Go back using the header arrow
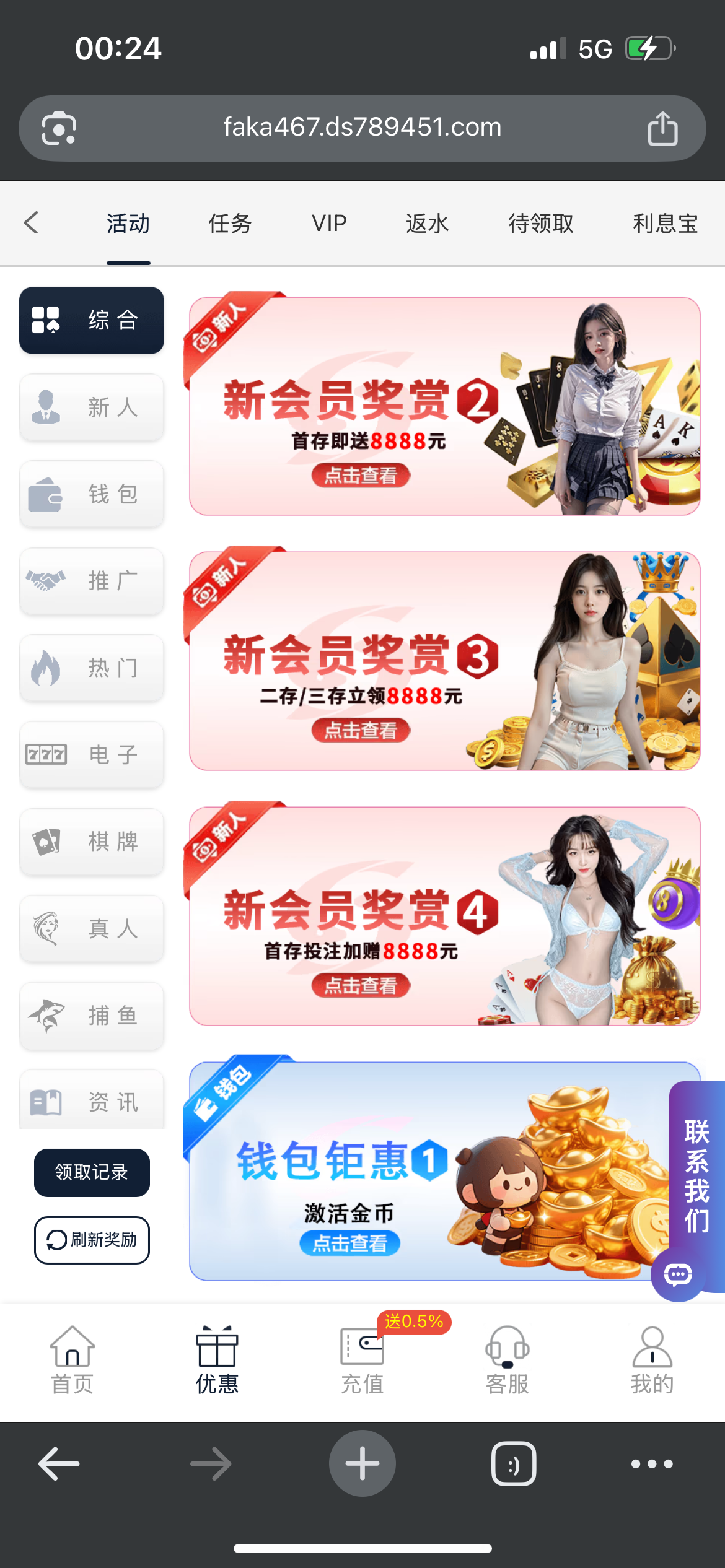This screenshot has height=1568, width=725. point(32,223)
